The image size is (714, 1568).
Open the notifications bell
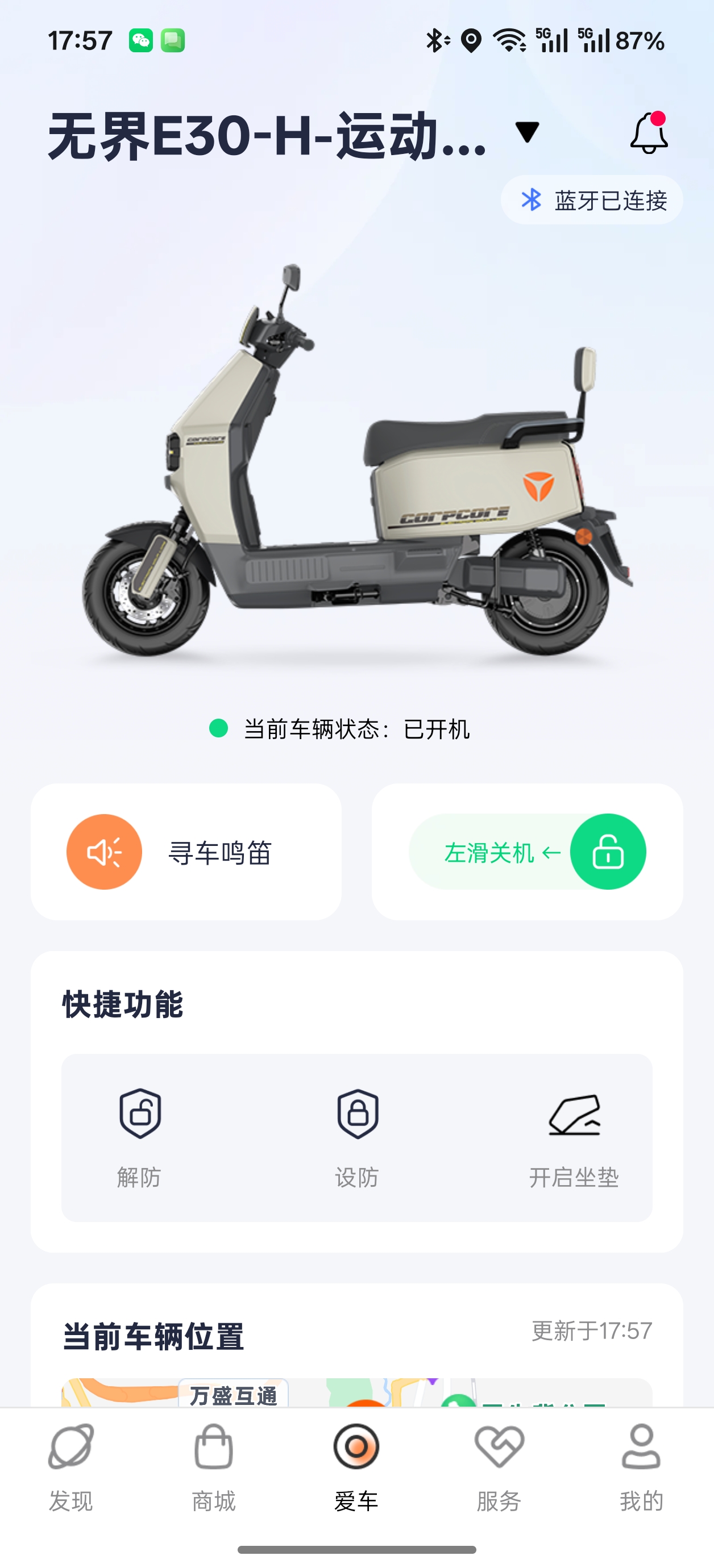pos(648,134)
